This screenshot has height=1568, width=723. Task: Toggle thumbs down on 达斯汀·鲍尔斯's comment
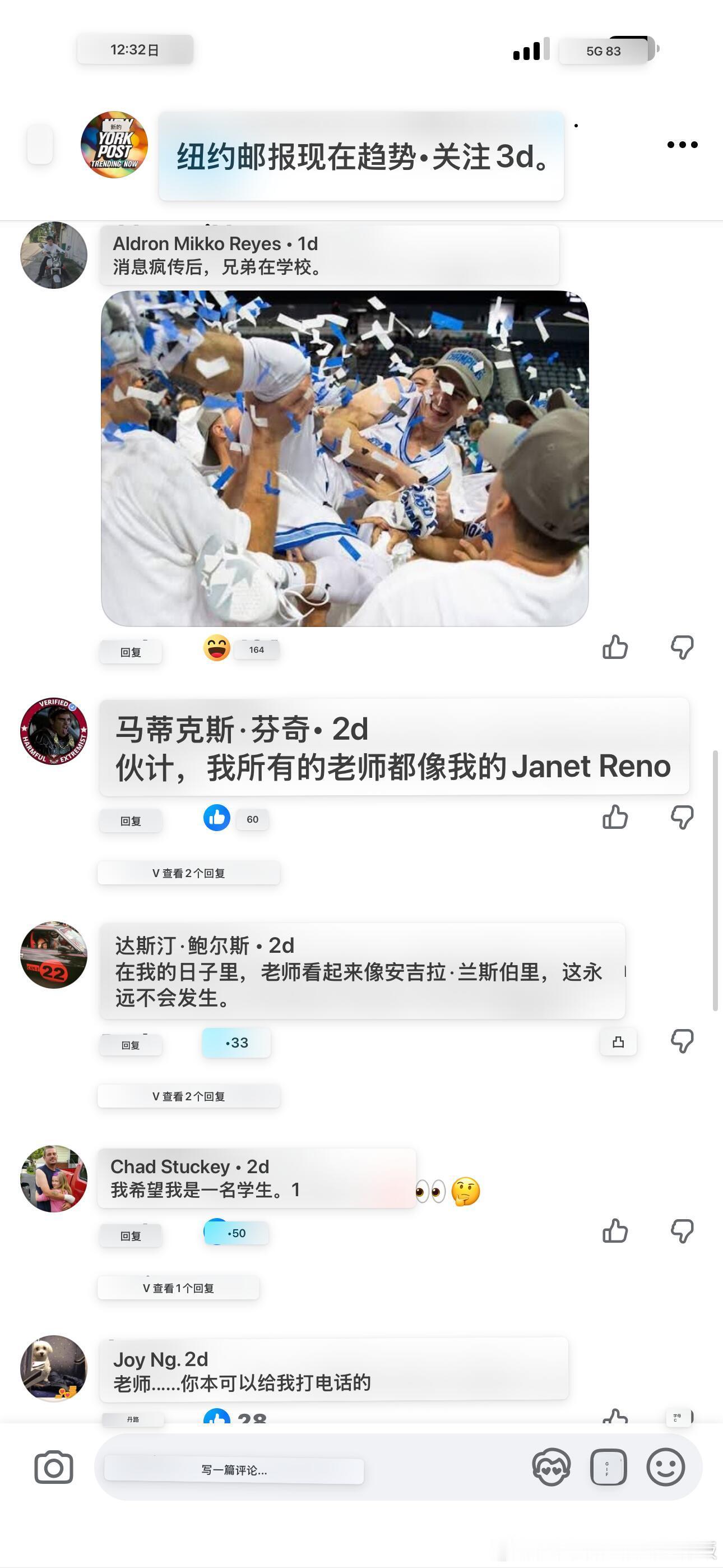[682, 1042]
